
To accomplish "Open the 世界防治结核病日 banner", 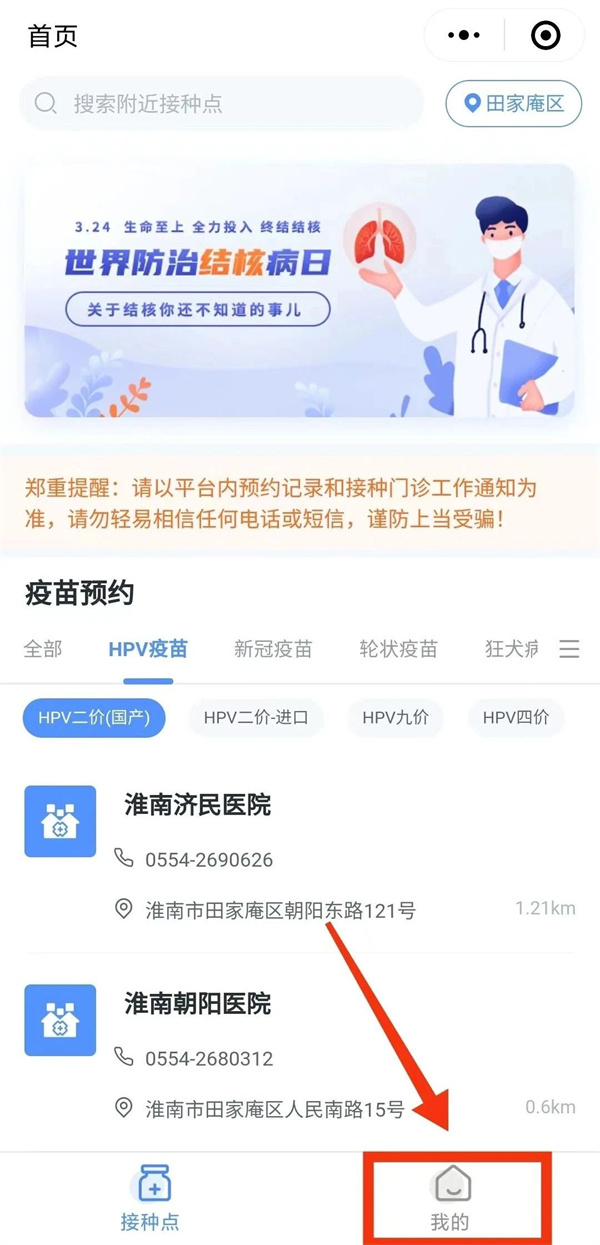I will click(300, 290).
